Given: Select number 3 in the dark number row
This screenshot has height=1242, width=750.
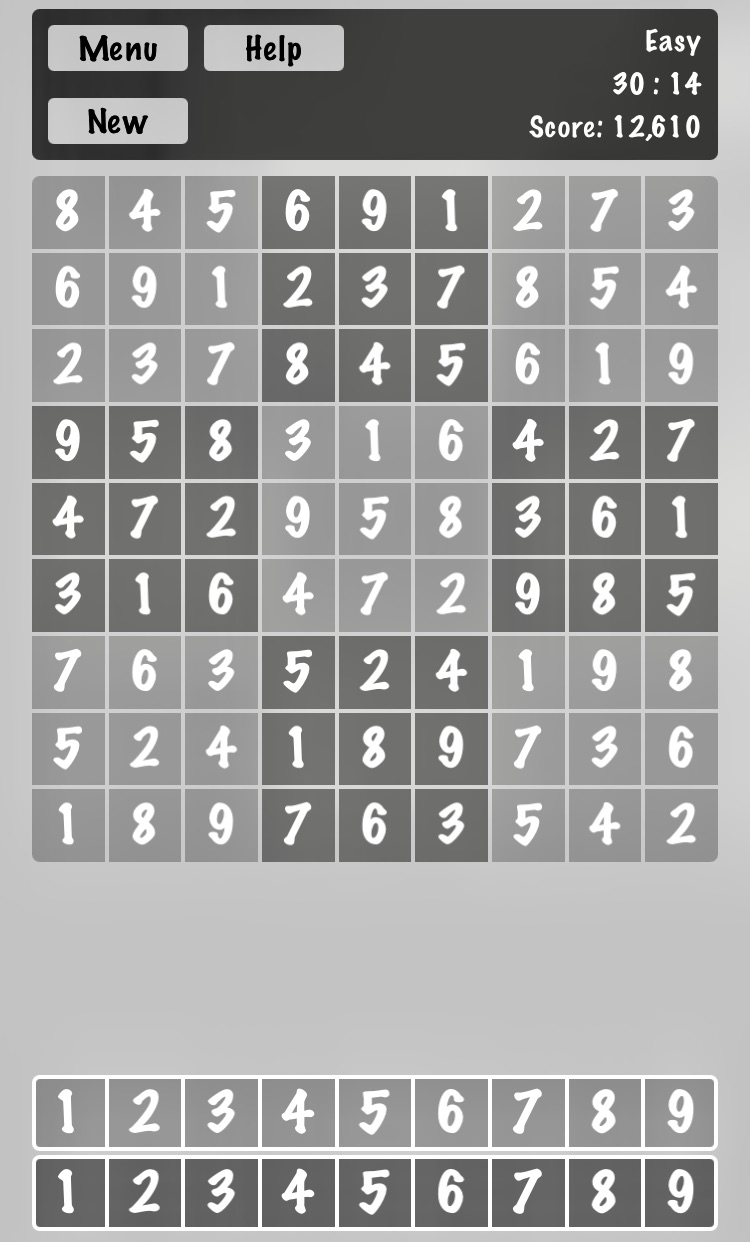Looking at the screenshot, I should point(222,1192).
